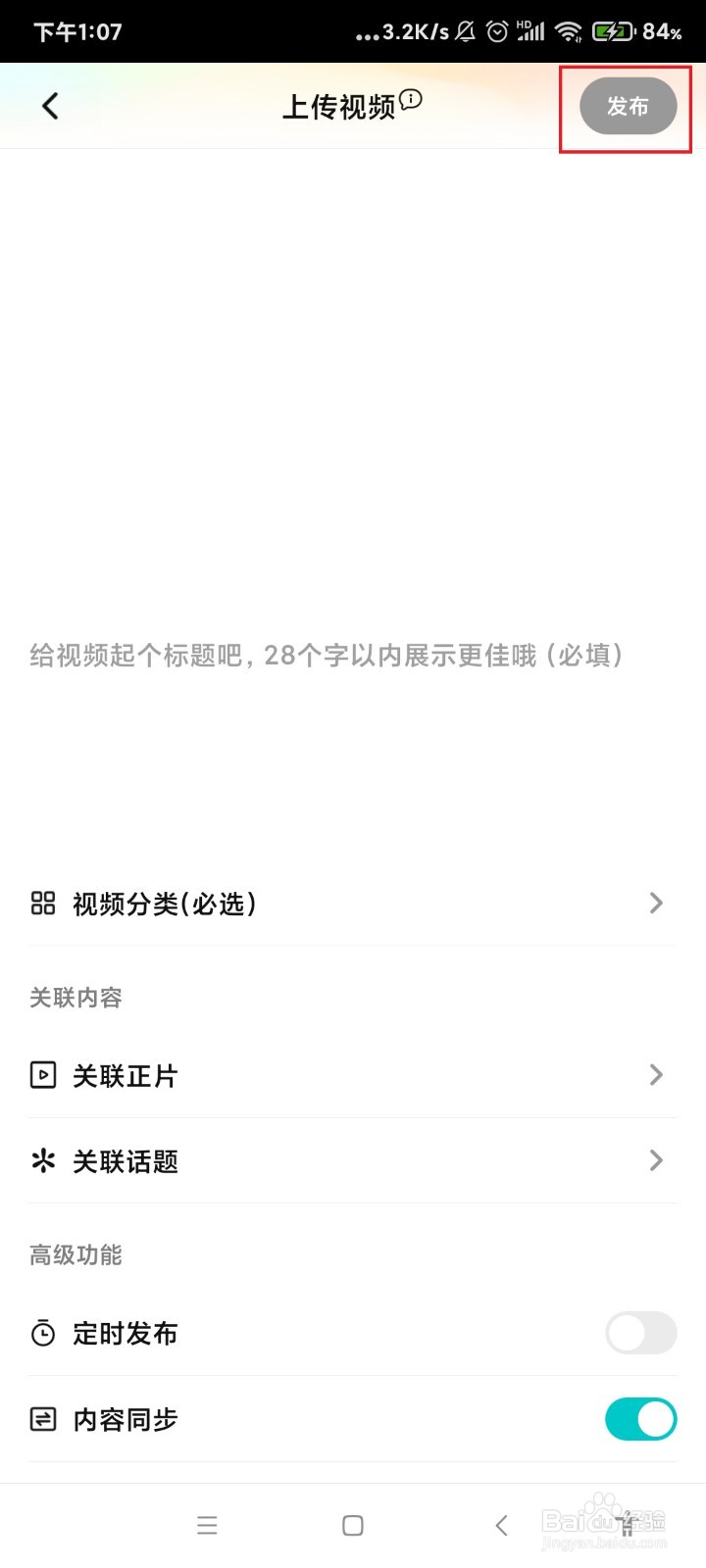Toggle scheduled publishing off then verify

pos(640,1333)
